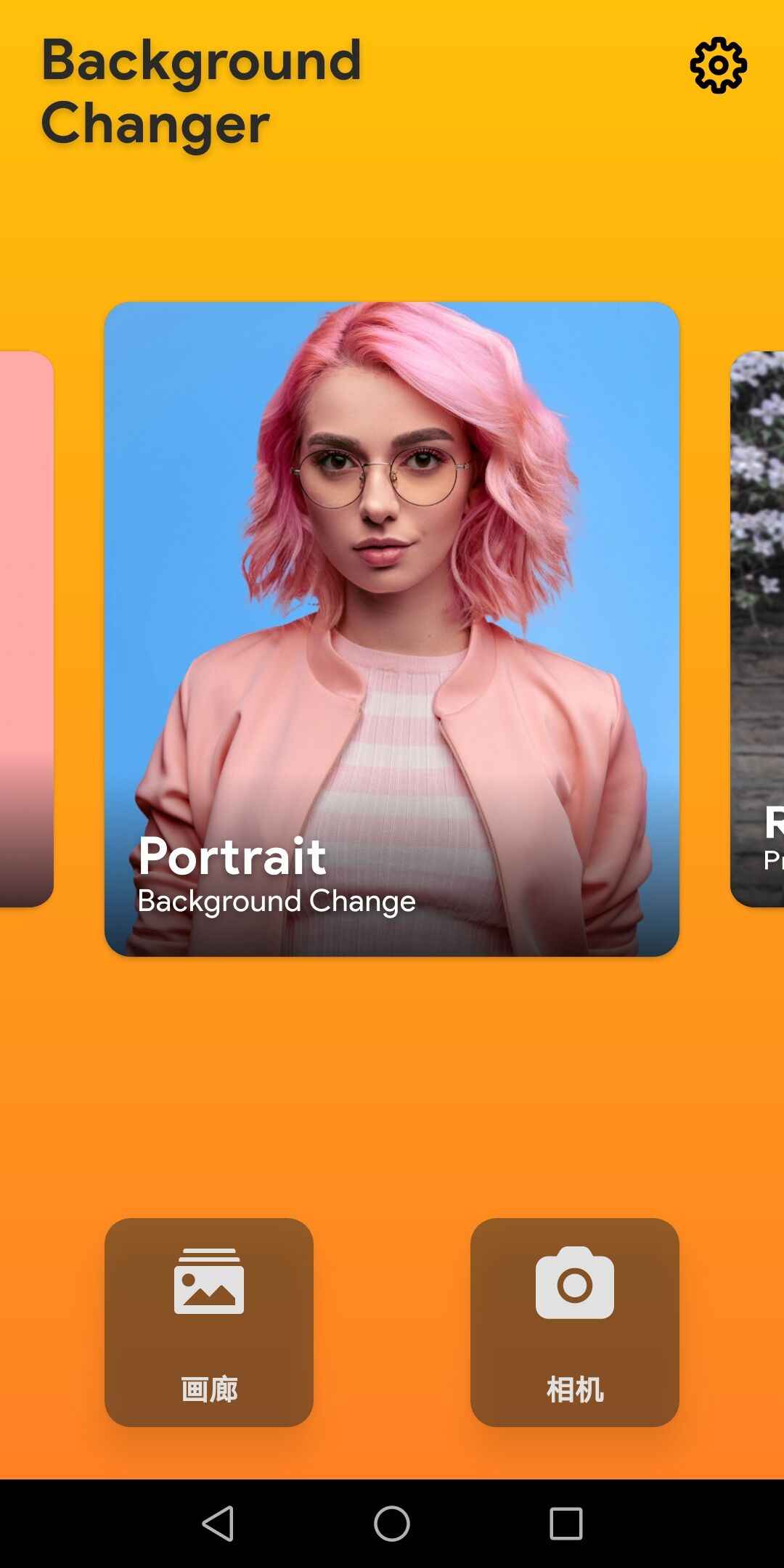Open the settings gear icon

click(718, 65)
